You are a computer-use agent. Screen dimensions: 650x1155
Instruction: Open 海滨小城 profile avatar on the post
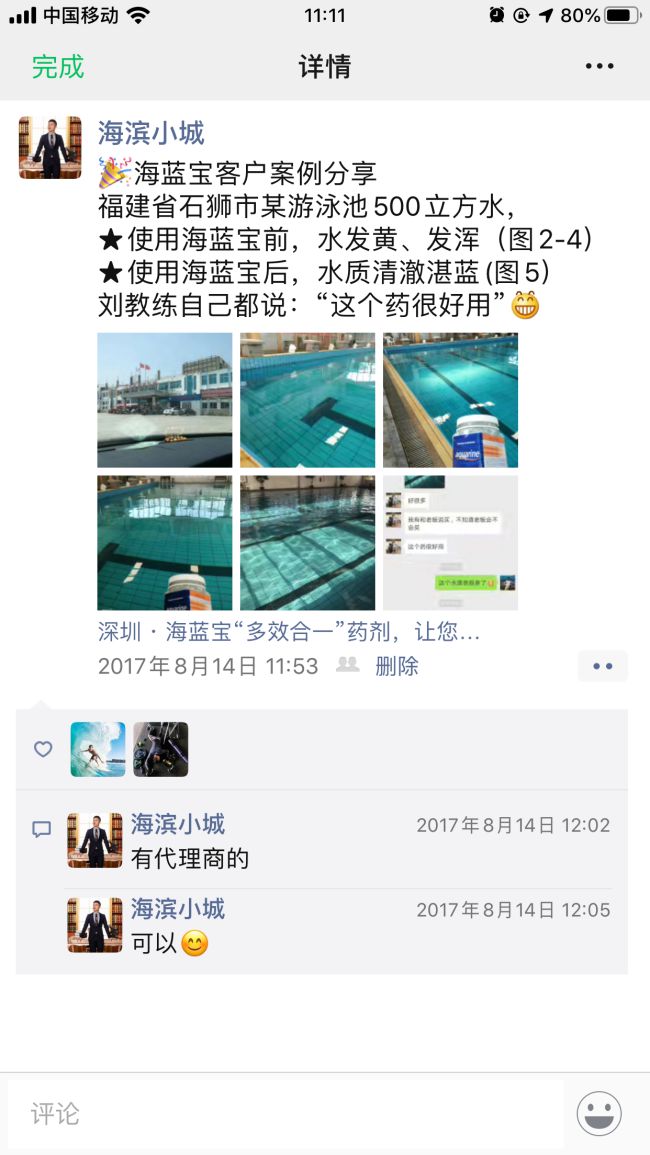pyautogui.click(x=50, y=147)
